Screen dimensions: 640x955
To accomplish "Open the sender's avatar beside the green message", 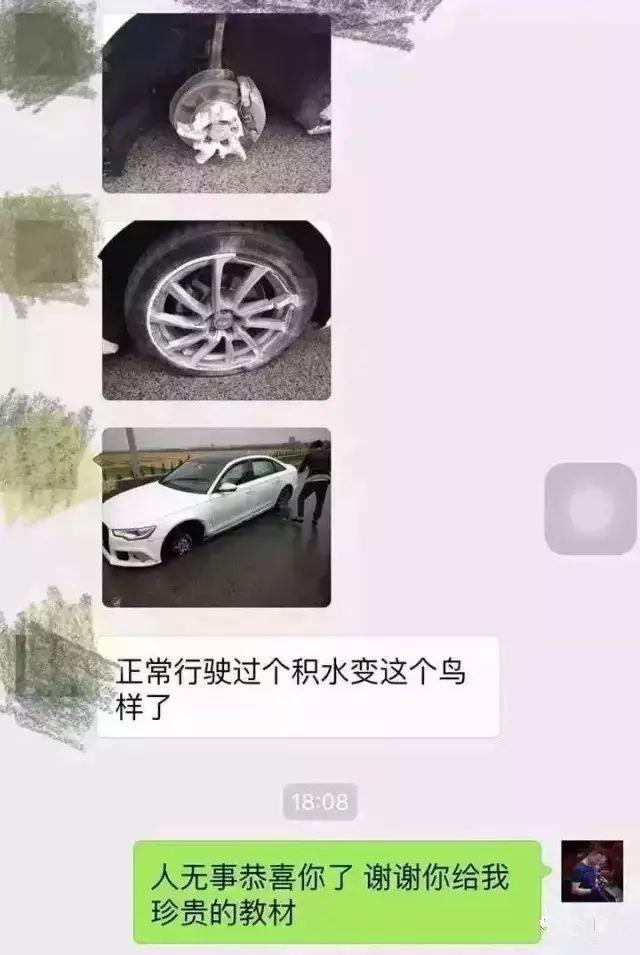I will point(591,871).
